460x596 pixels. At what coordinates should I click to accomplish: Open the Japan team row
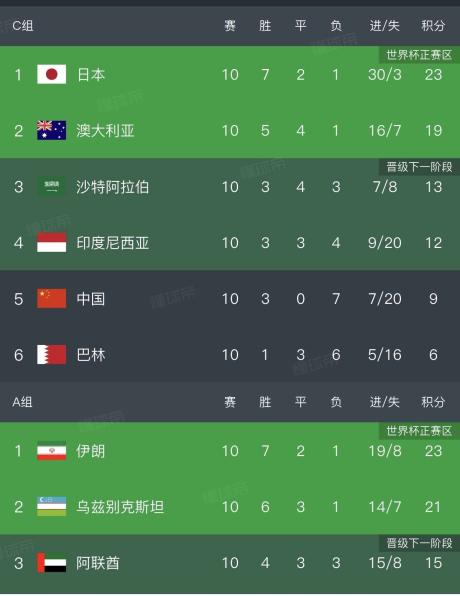230,74
